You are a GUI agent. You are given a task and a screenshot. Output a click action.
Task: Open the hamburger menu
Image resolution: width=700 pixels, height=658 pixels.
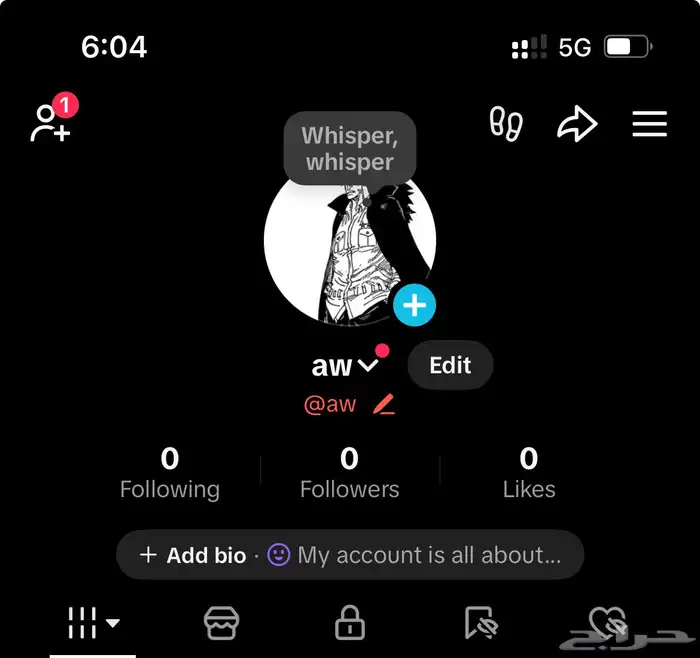[649, 124]
